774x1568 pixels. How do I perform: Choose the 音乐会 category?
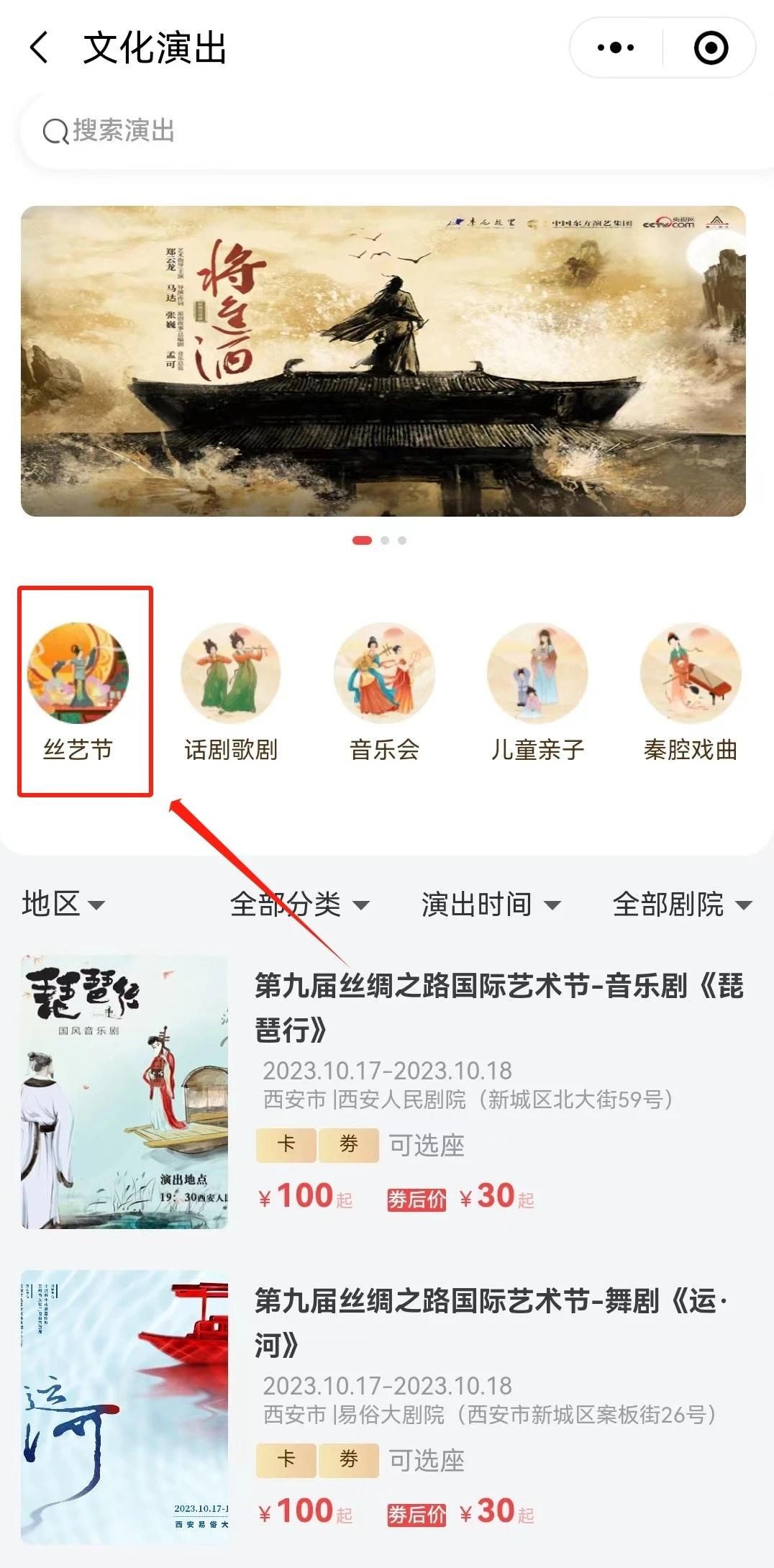click(384, 691)
